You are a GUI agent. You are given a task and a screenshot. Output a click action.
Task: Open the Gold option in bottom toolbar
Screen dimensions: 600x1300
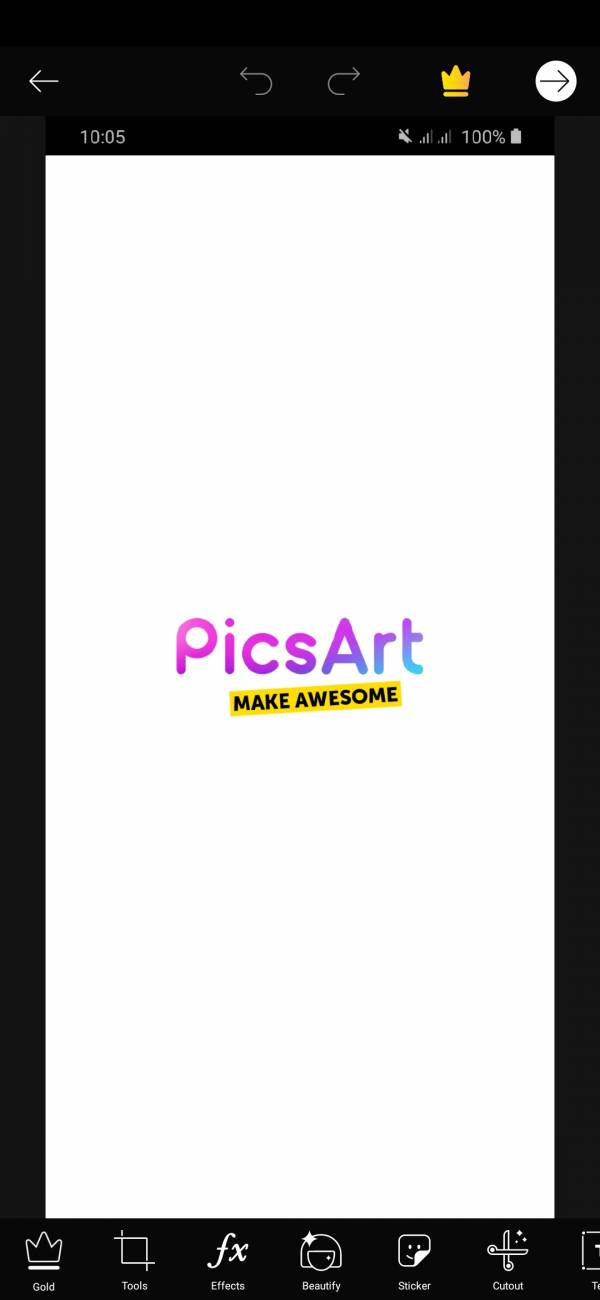tap(44, 1259)
